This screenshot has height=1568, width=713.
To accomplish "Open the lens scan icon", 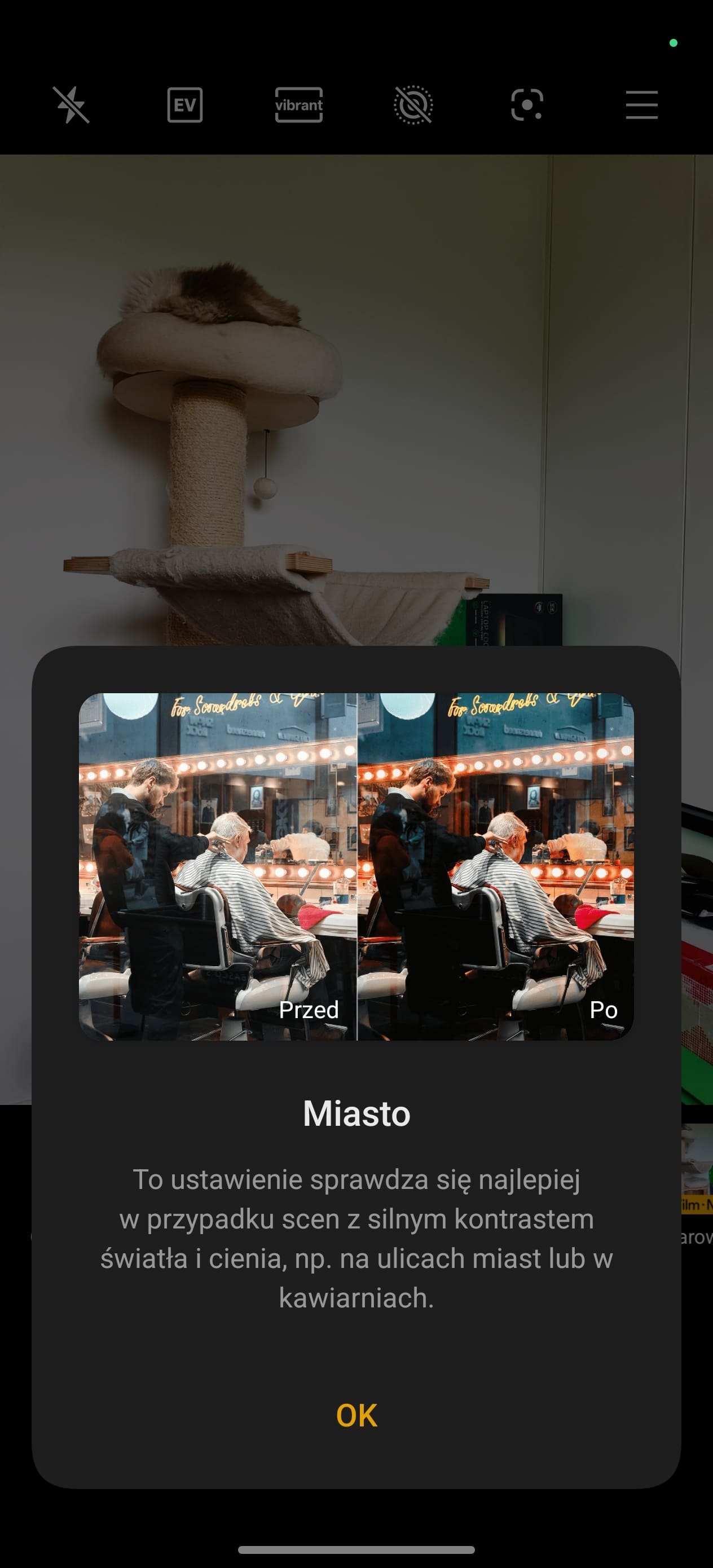I will pyautogui.click(x=527, y=105).
